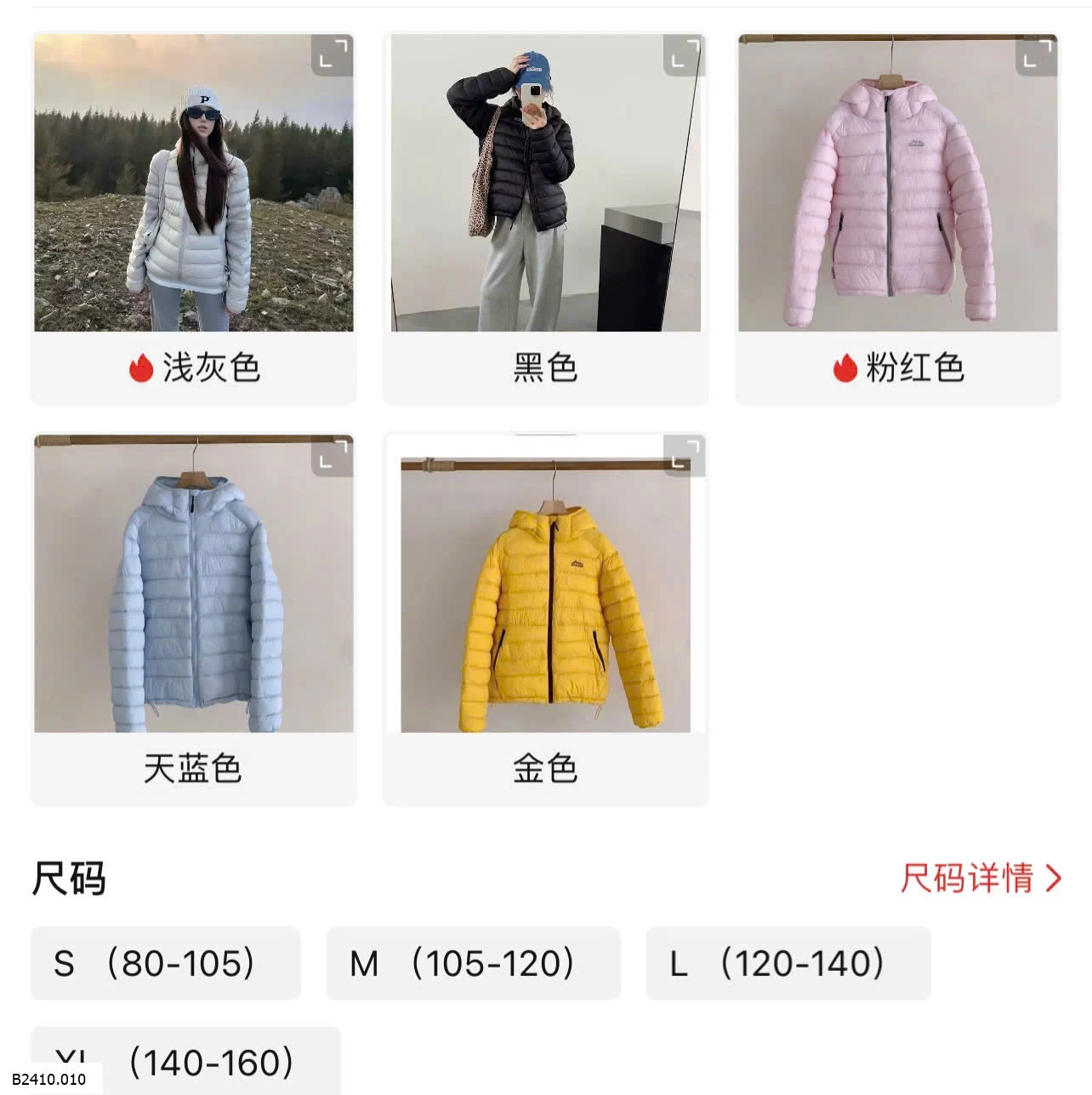Enlarge the 粉红色 jacket picture
Screen dimensions: 1092x1095
tap(1037, 55)
